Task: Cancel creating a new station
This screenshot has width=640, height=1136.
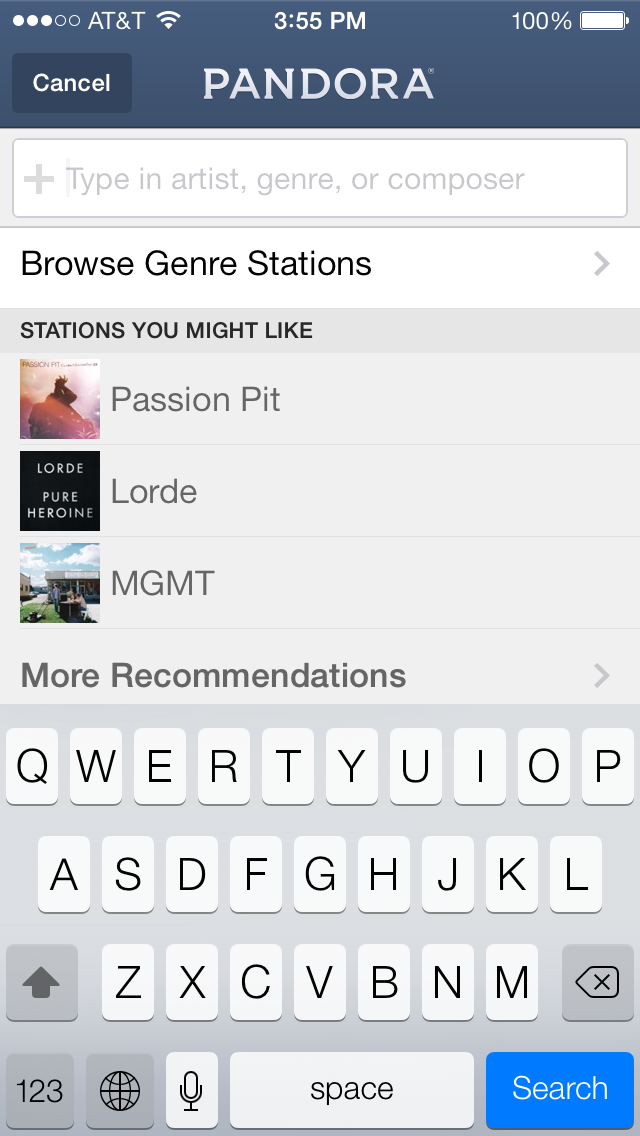Action: click(x=71, y=83)
